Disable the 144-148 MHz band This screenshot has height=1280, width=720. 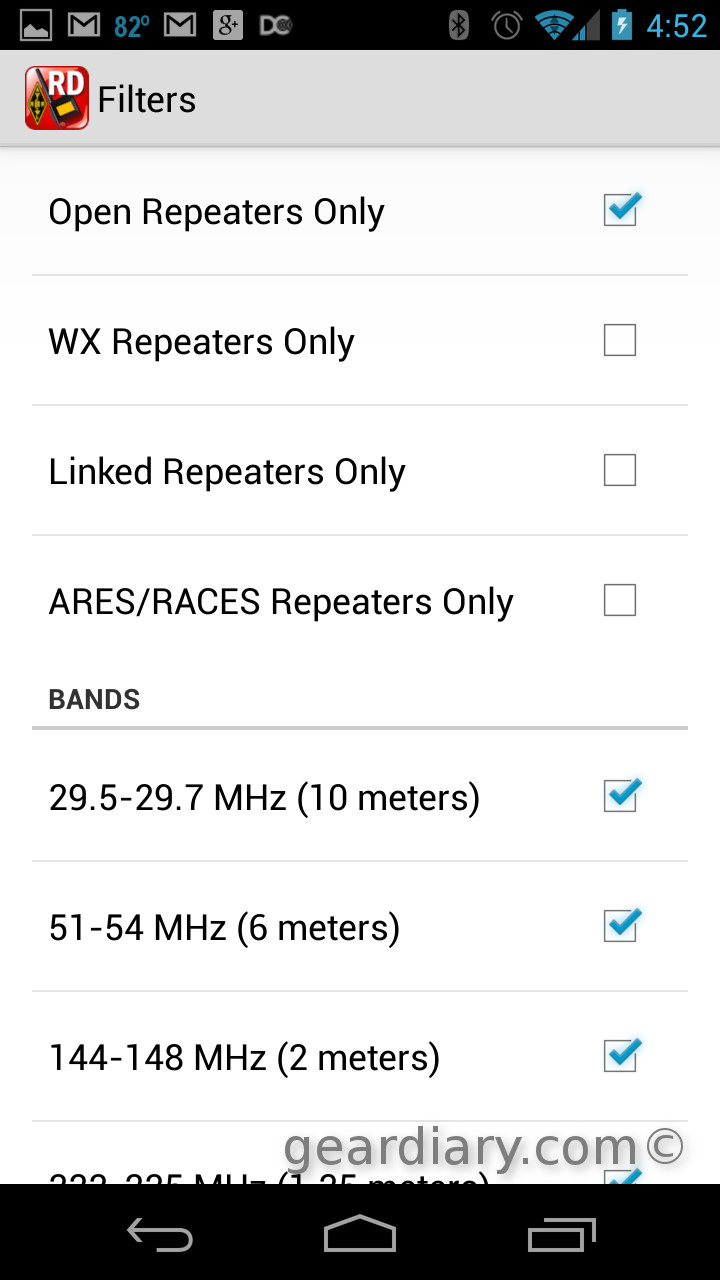click(619, 1056)
